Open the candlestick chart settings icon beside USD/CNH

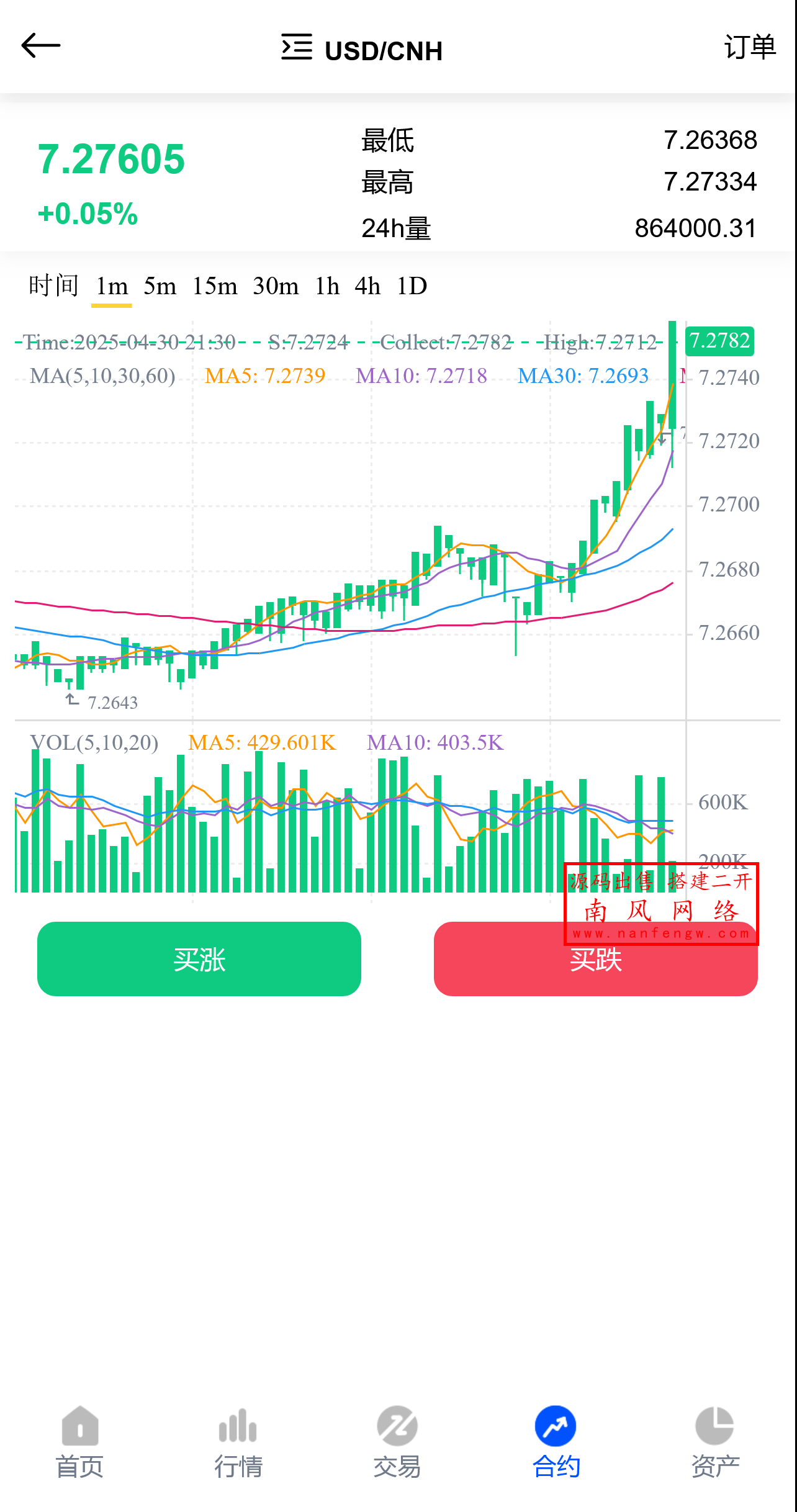(295, 48)
